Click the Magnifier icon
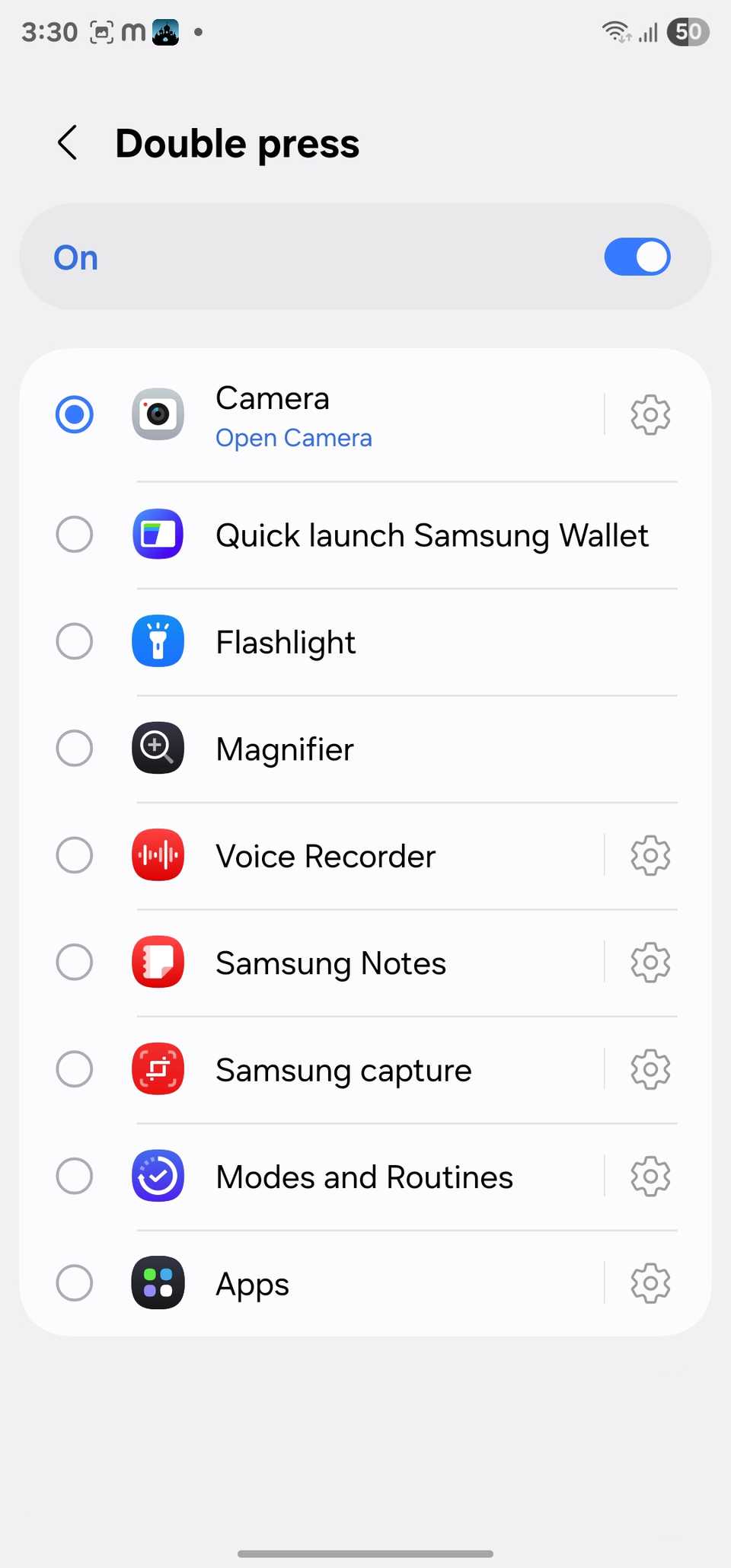This screenshot has width=731, height=1568. (158, 749)
